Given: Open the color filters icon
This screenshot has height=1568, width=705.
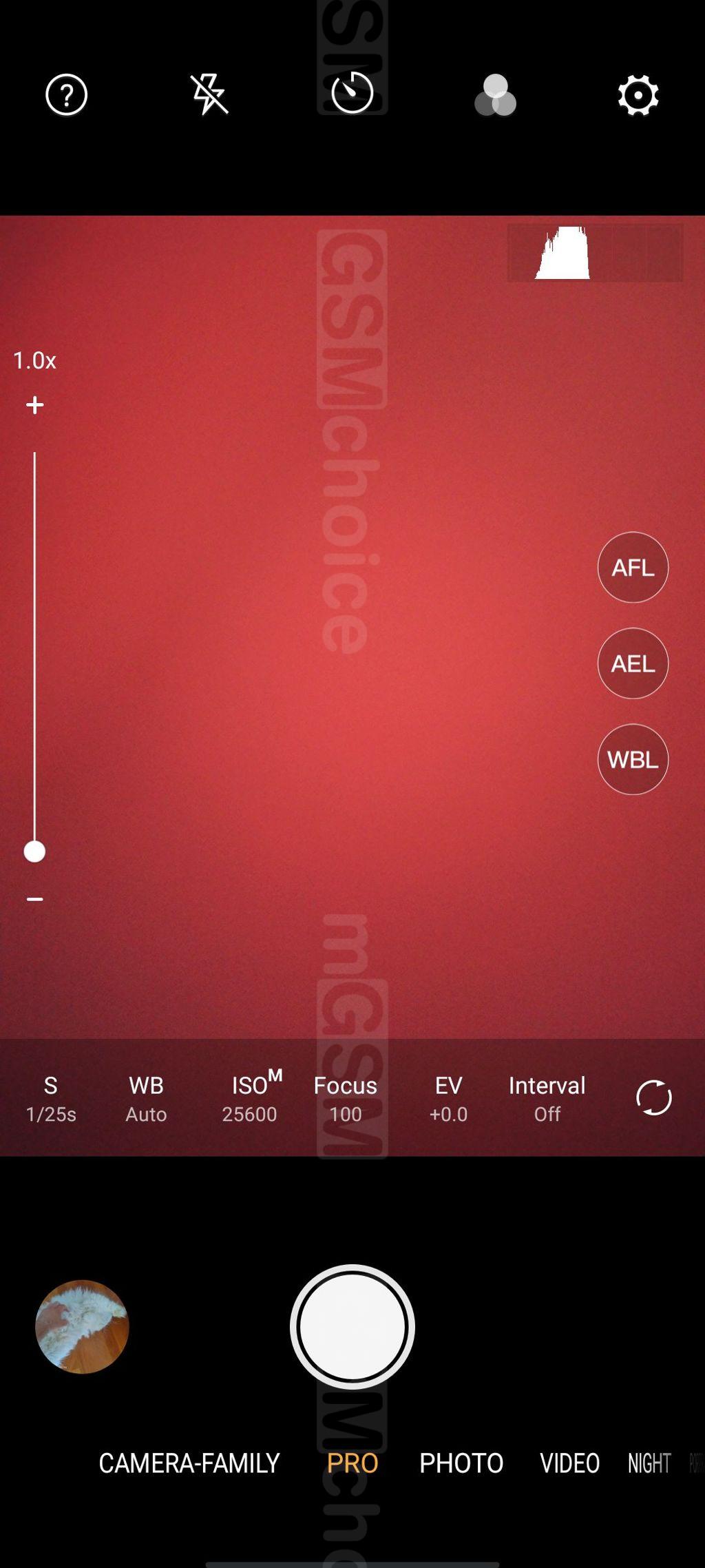Looking at the screenshot, I should [496, 95].
